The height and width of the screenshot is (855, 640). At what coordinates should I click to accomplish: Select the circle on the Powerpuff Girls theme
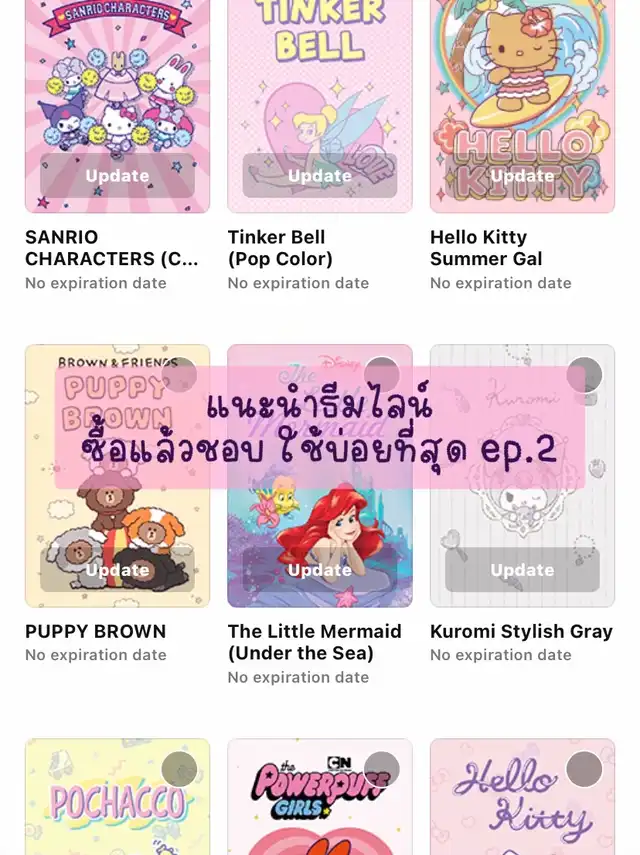382,769
